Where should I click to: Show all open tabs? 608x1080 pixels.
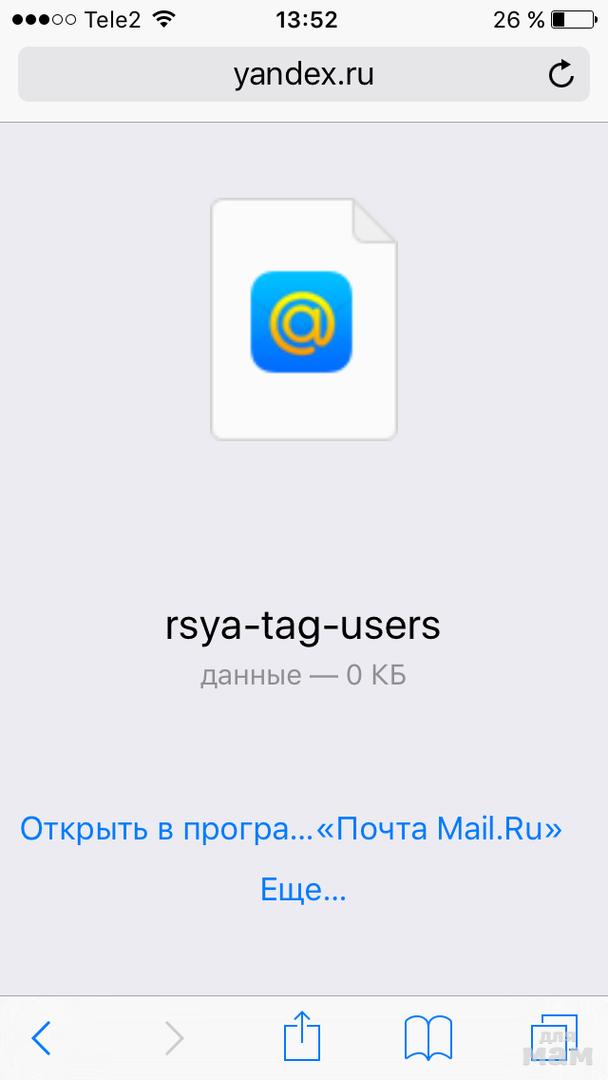pyautogui.click(x=553, y=1036)
